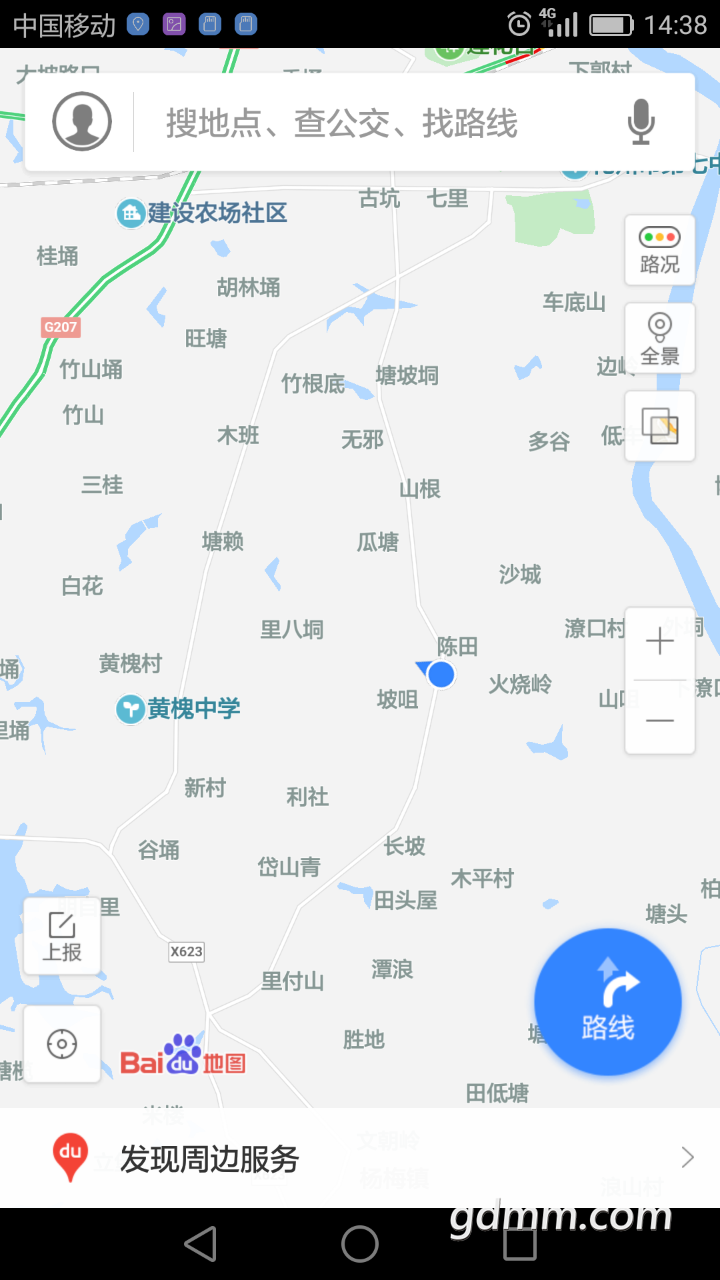Open the 路线 route planner
Viewport: 720px width, 1280px height.
[x=608, y=1002]
